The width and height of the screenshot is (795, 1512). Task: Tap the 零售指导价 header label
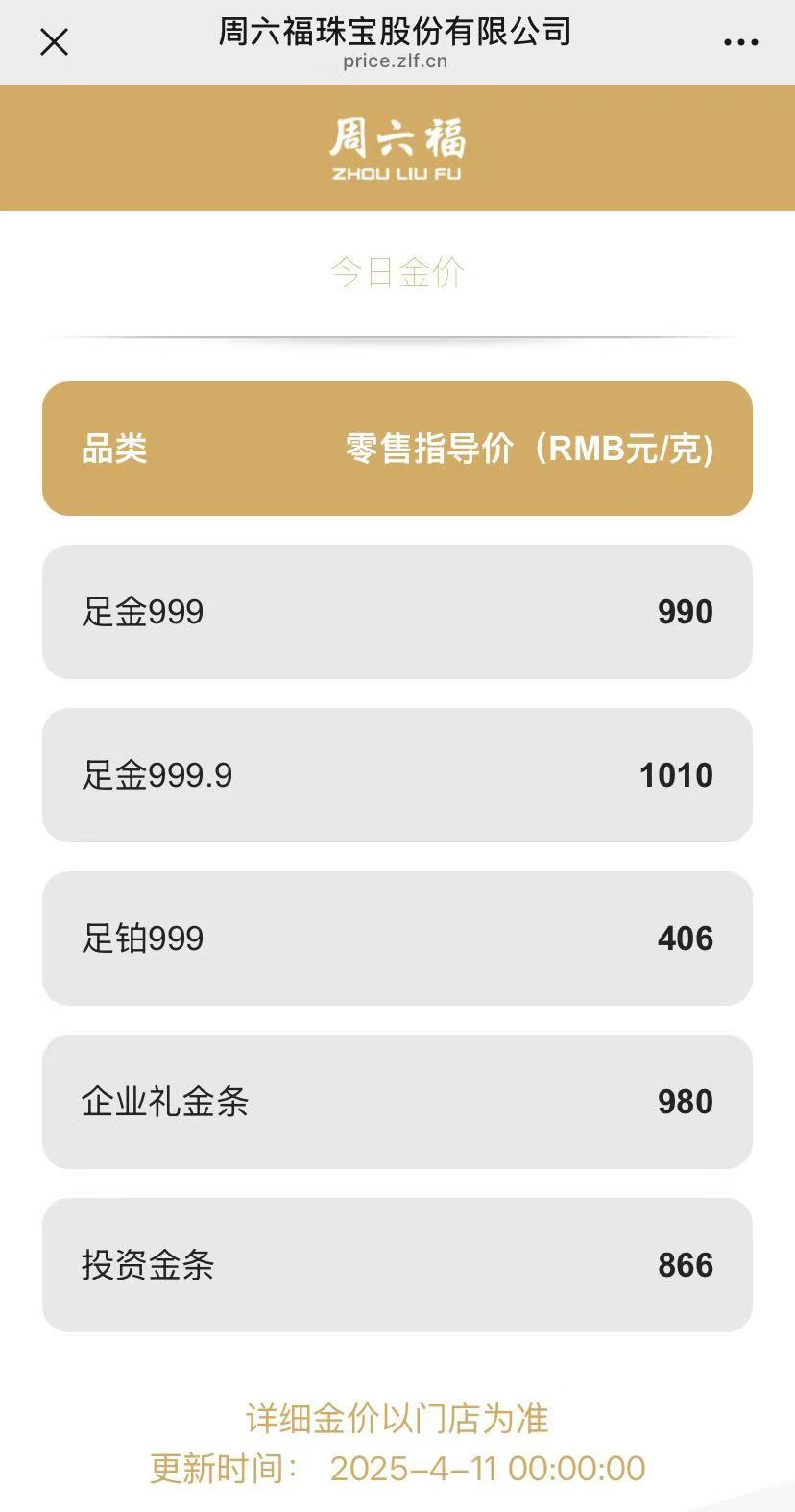[528, 449]
